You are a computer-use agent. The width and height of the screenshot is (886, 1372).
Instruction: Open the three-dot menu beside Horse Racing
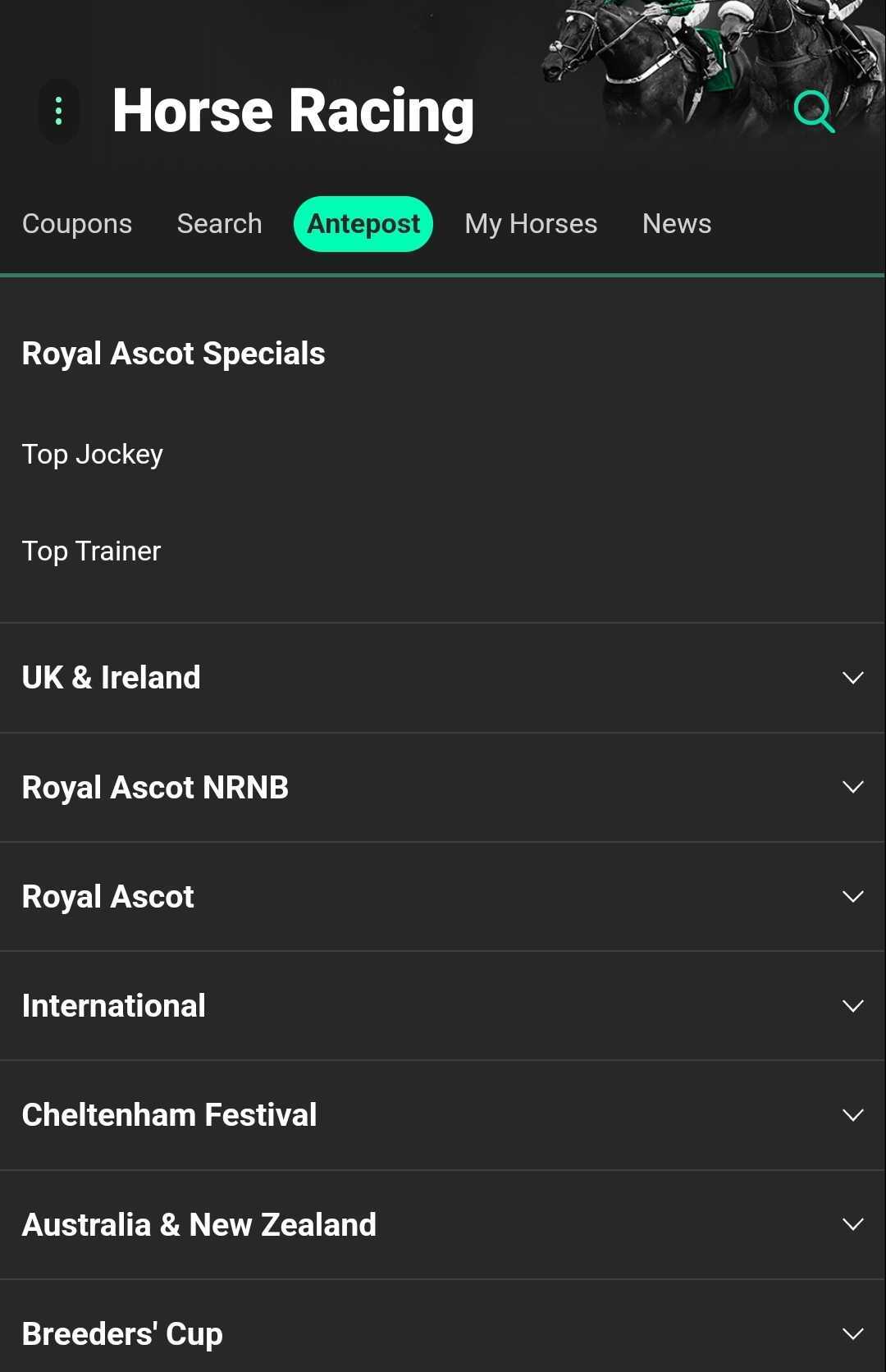pos(59,112)
